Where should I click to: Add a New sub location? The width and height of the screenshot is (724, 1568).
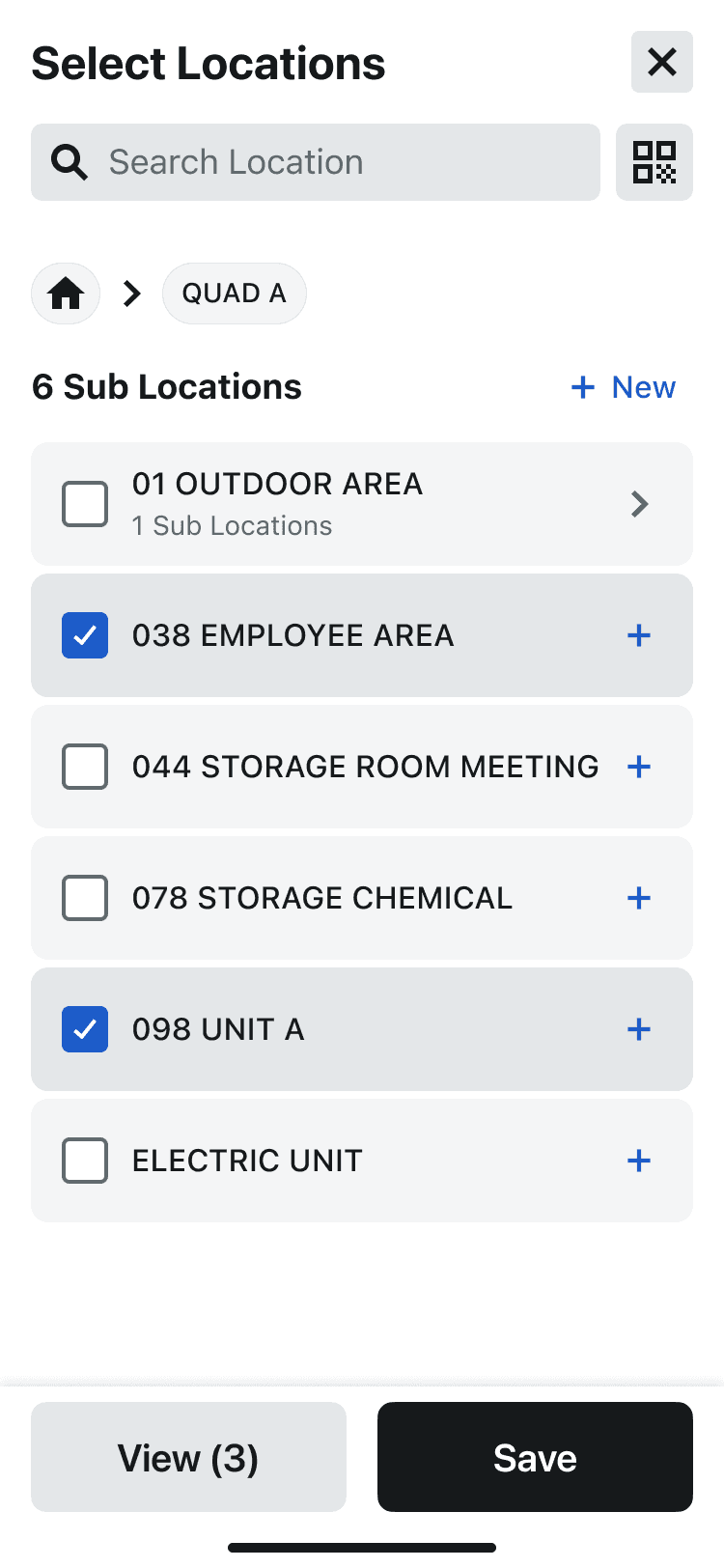click(624, 387)
